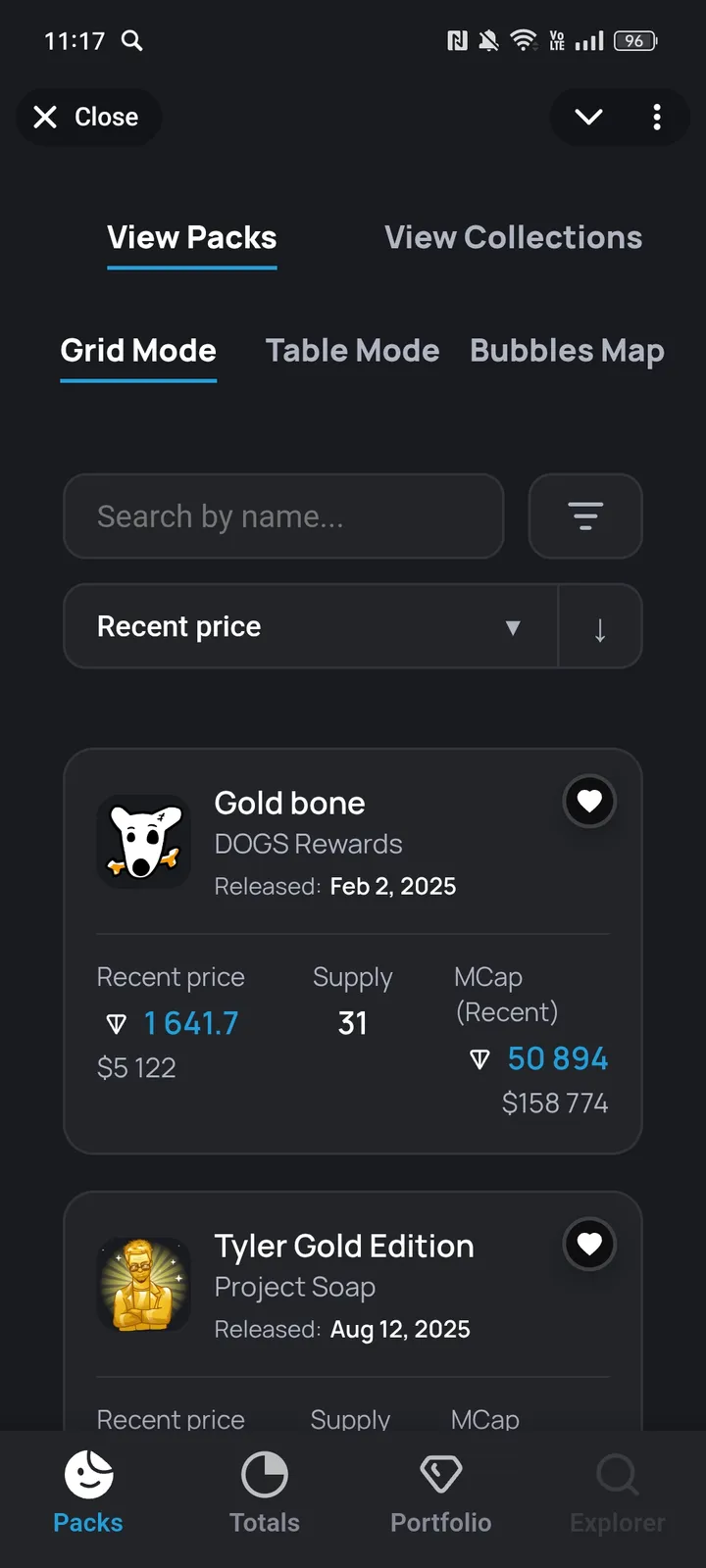Viewport: 706px width, 1568px height.
Task: Switch to Table Mode view
Action: (352, 350)
